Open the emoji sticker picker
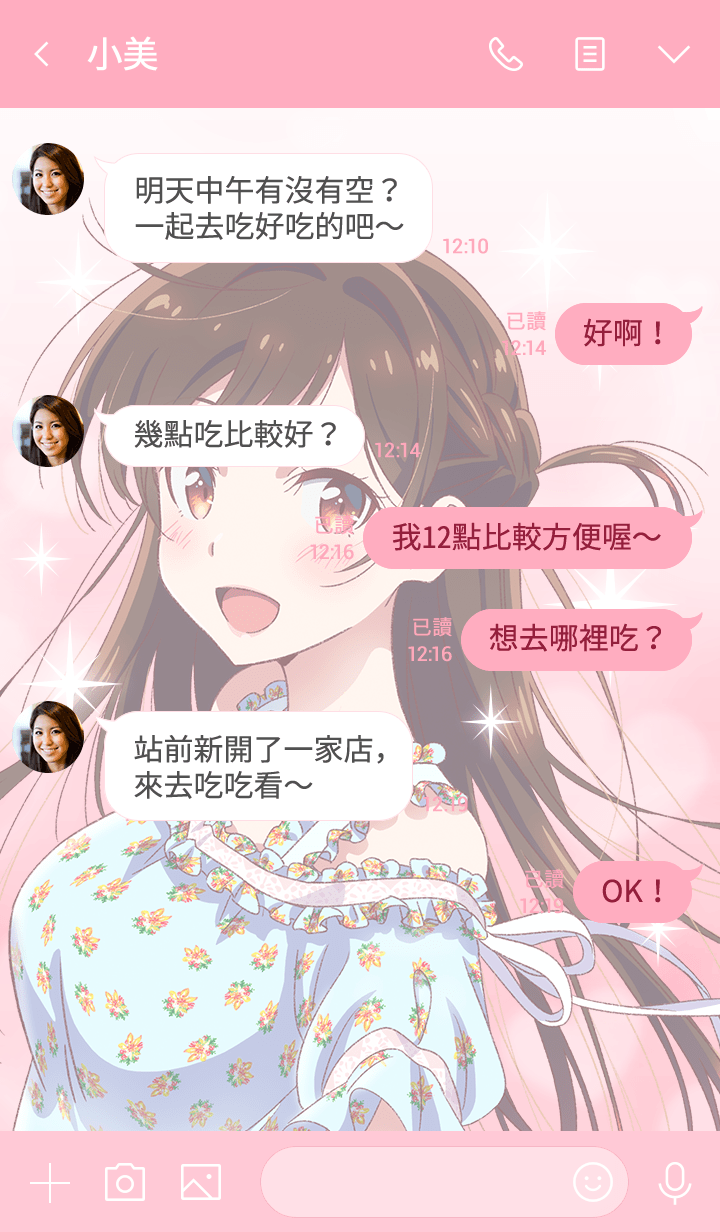The width and height of the screenshot is (720, 1232). (x=592, y=1183)
